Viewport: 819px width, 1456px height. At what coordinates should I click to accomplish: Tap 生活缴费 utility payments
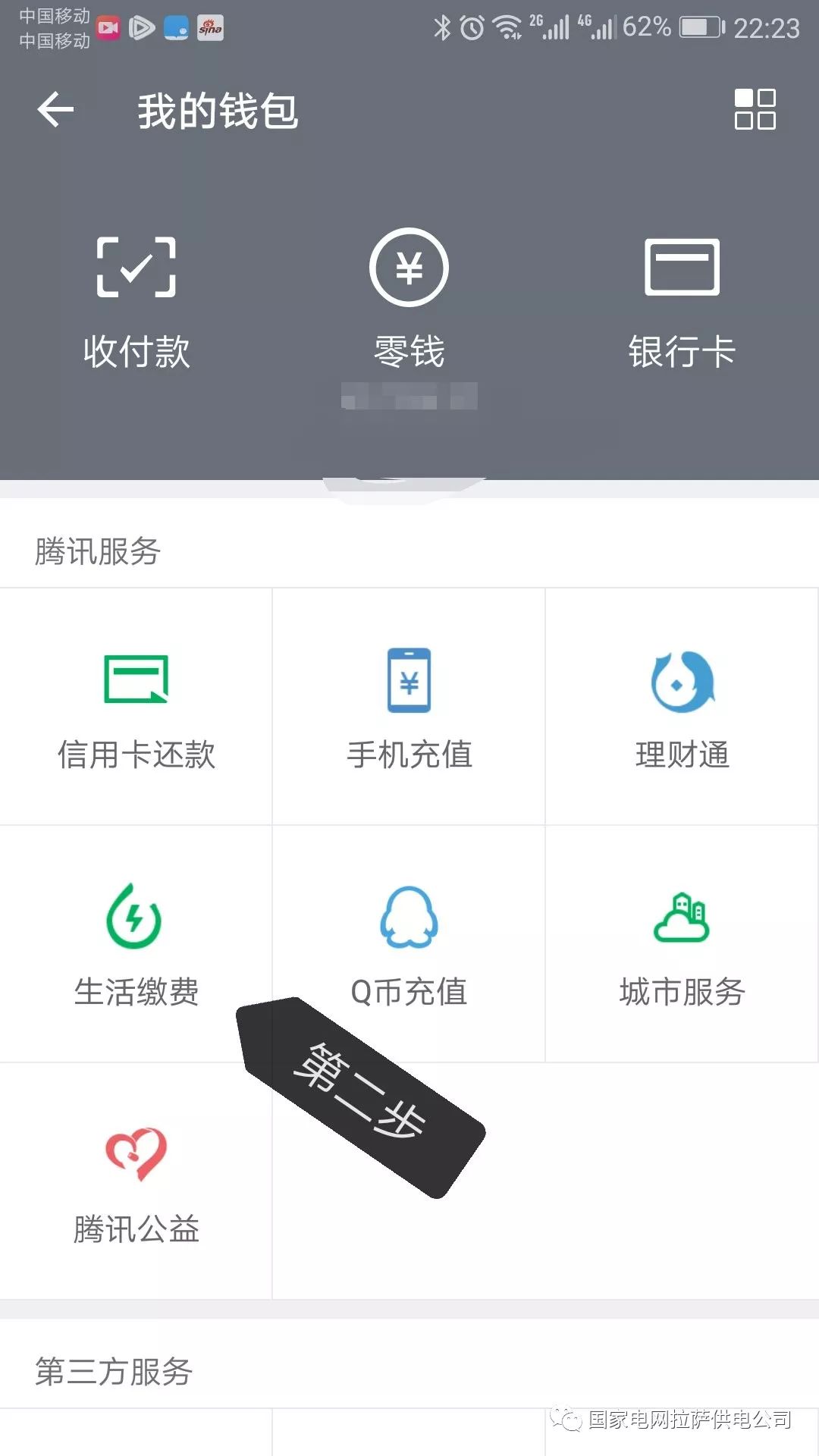[136, 944]
